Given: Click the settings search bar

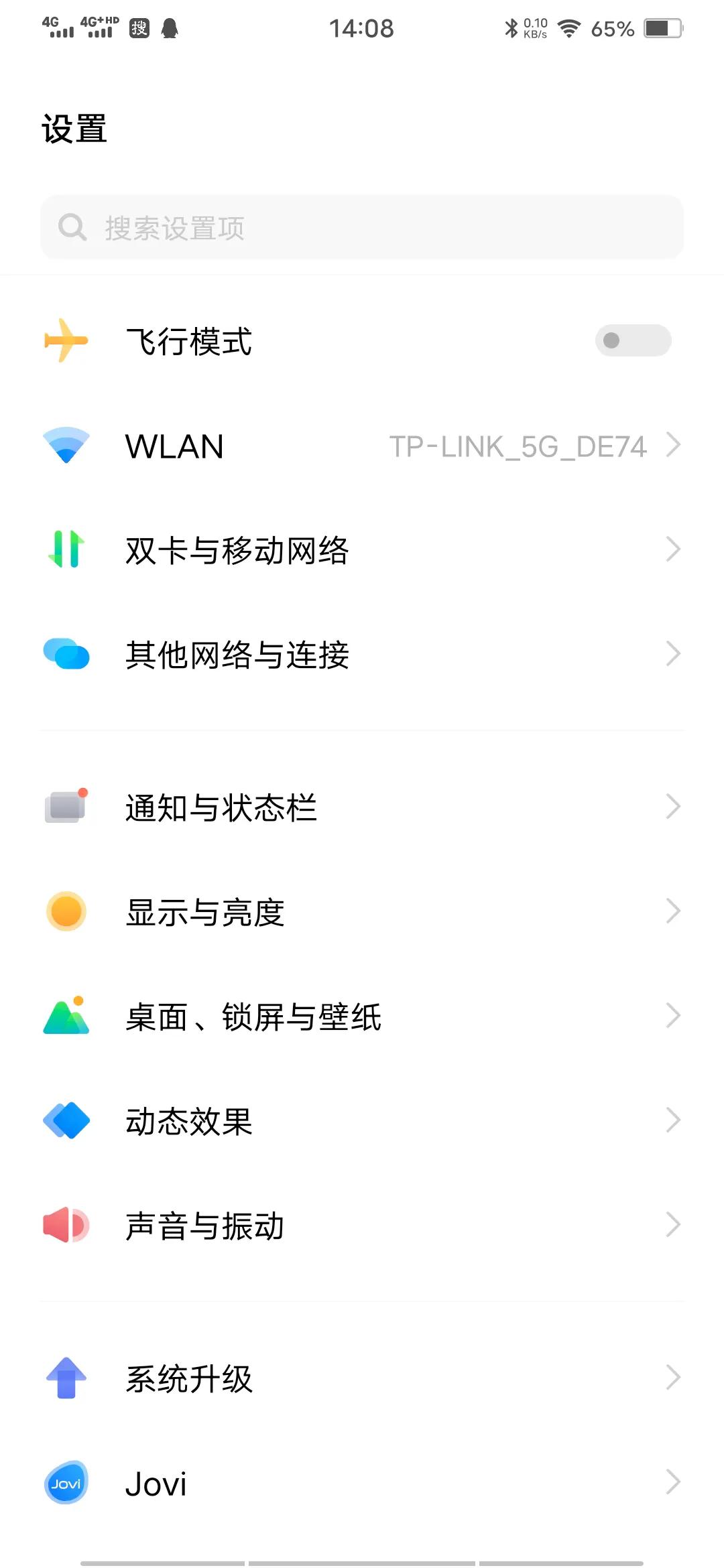Looking at the screenshot, I should pyautogui.click(x=362, y=227).
